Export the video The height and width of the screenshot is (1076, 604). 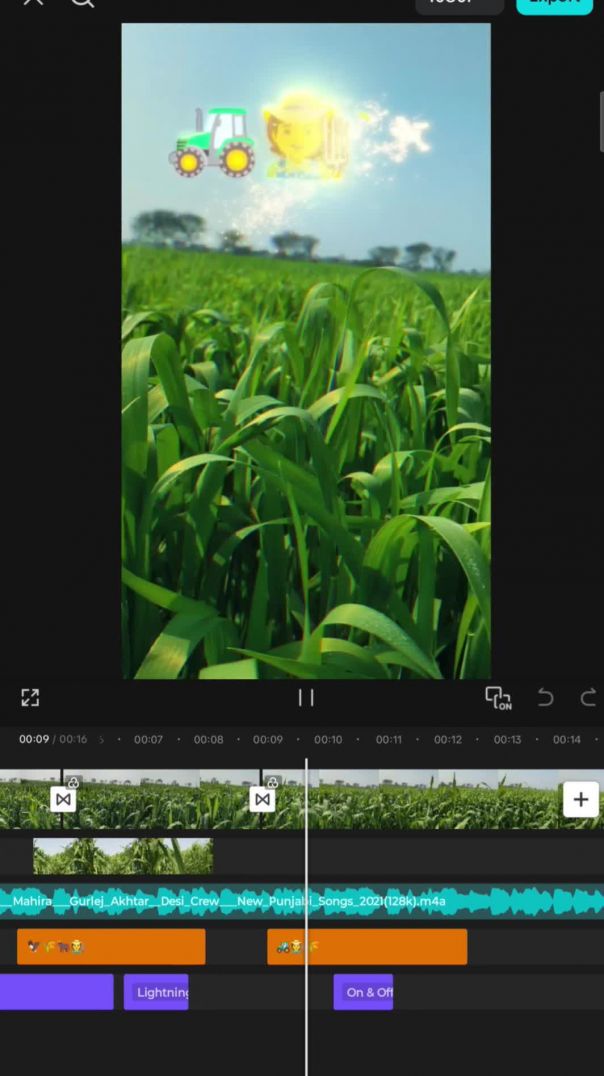tap(554, 4)
